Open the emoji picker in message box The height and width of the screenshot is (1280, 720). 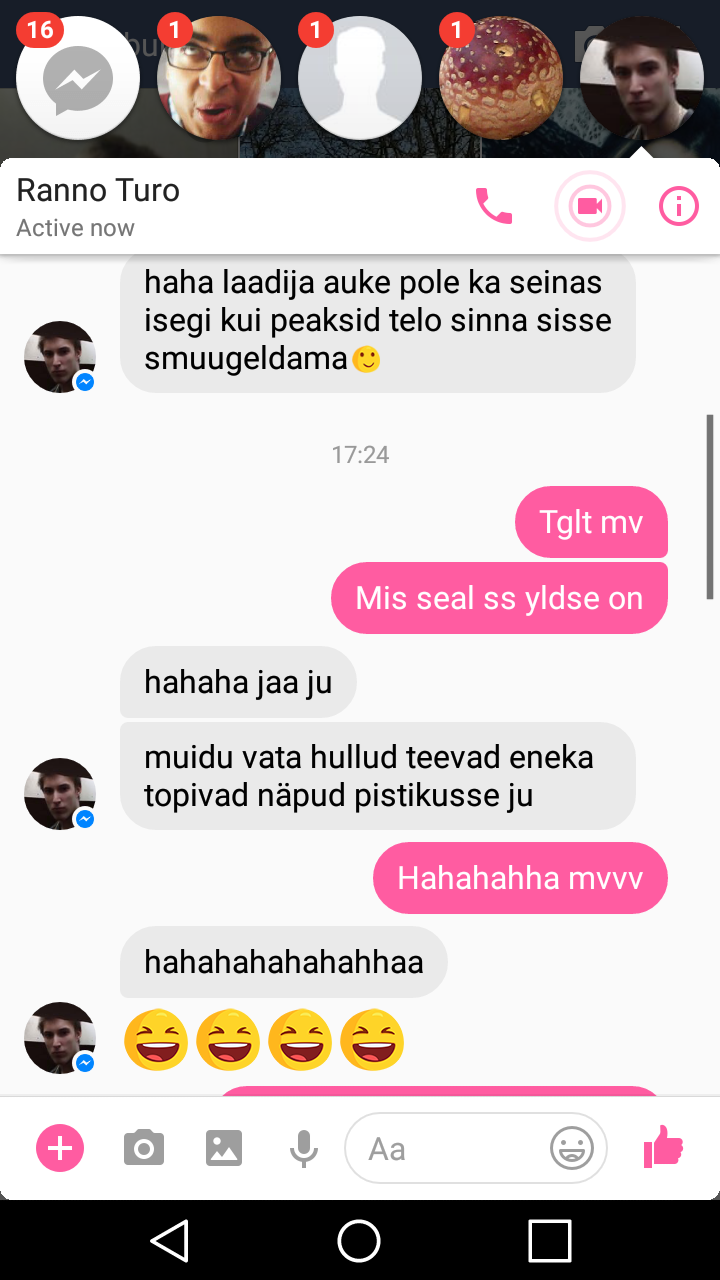click(572, 1148)
